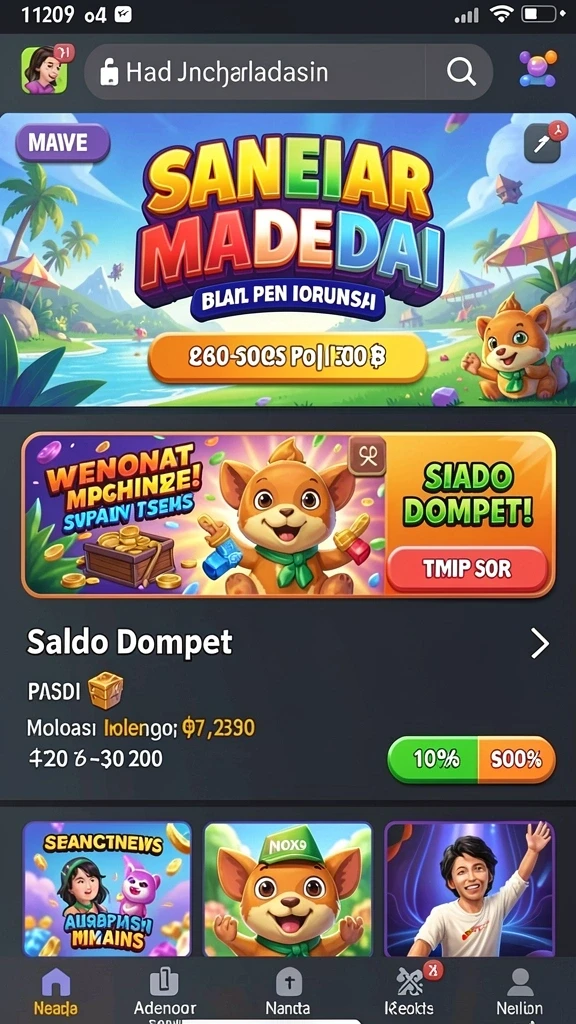This screenshot has width=576, height=1024.
Task: Tap the orange button under Blan Pen Iorunsh
Action: coord(287,357)
